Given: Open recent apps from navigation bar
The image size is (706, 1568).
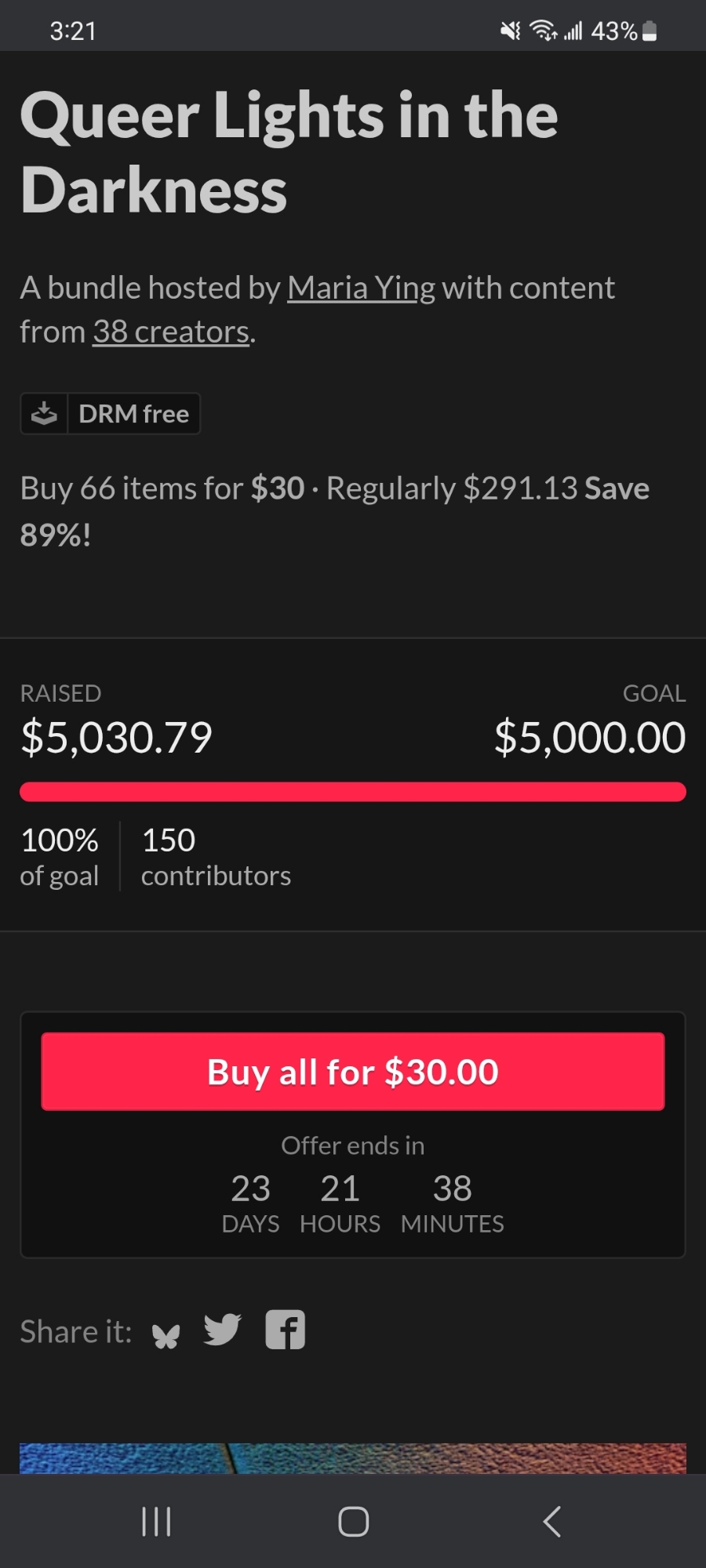Looking at the screenshot, I should point(156,1522).
